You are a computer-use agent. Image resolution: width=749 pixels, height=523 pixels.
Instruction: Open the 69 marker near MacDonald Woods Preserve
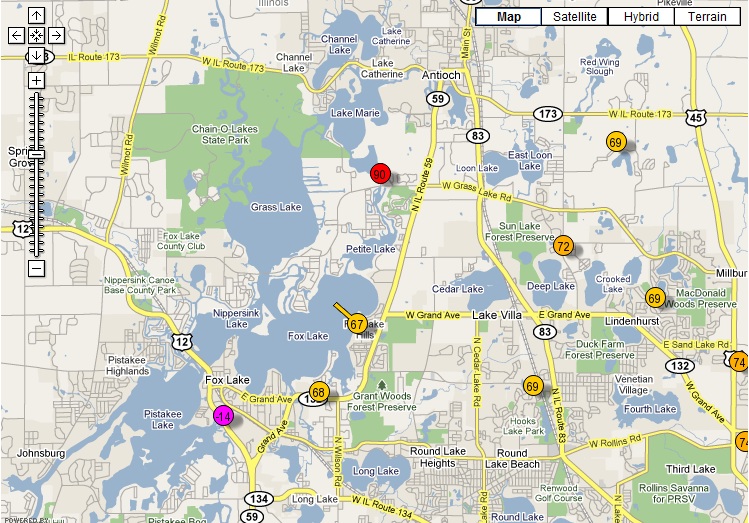[655, 298]
